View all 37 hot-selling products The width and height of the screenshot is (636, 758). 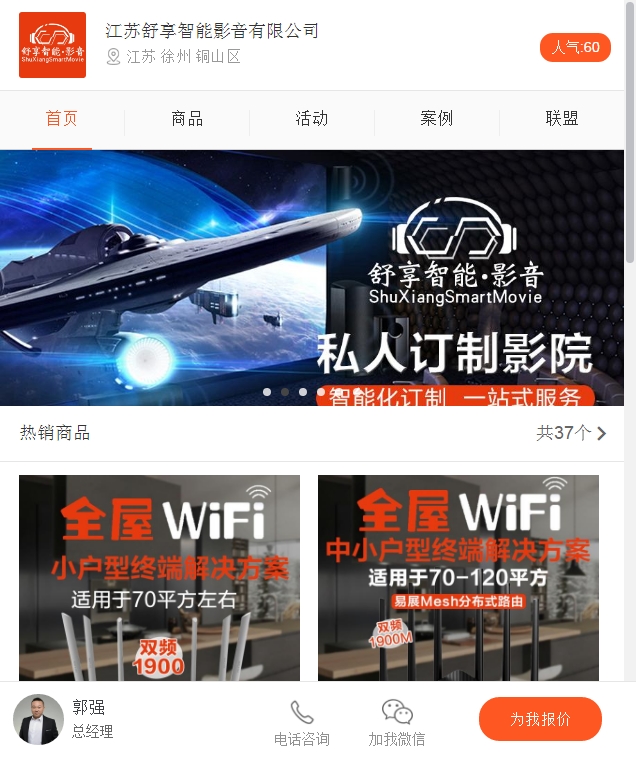coord(572,433)
